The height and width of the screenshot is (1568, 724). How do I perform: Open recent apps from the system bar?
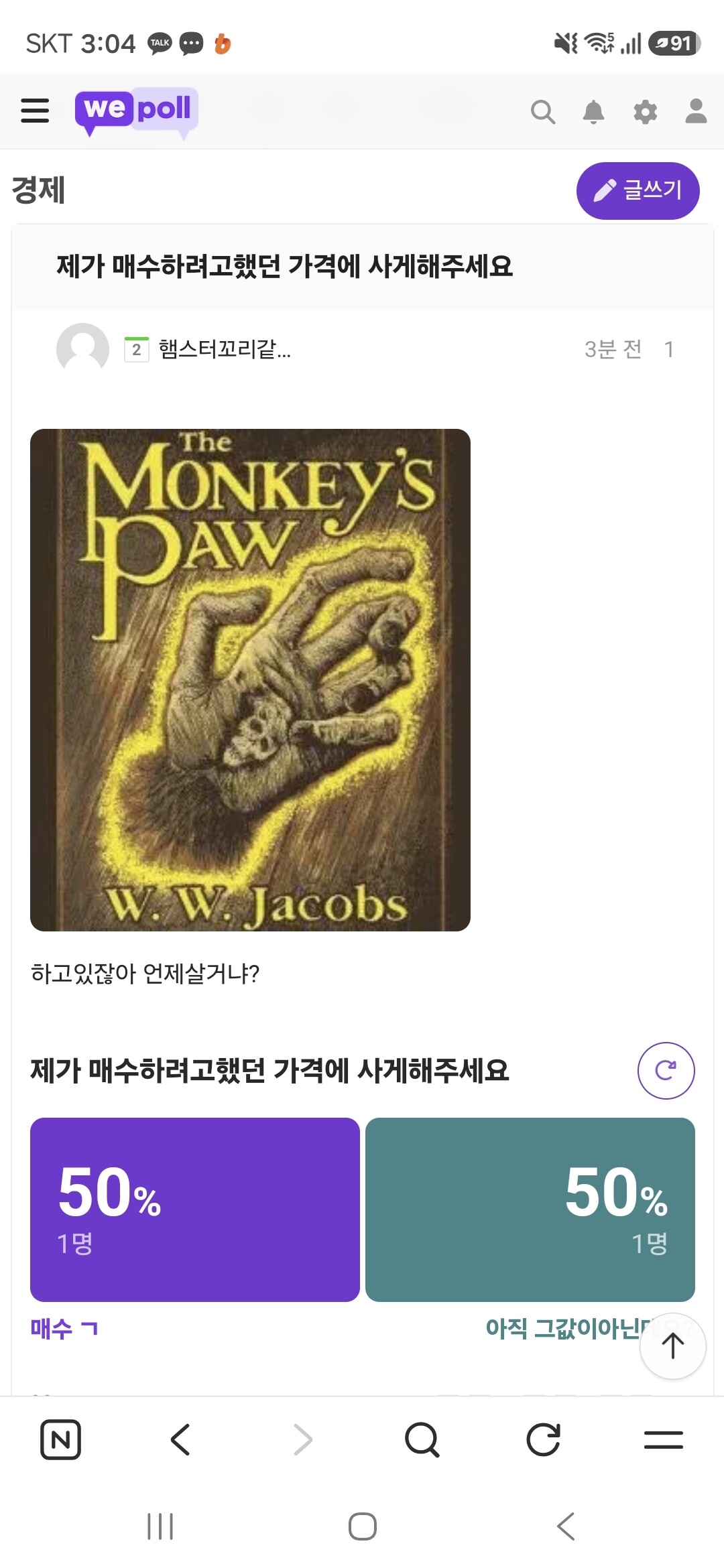[x=160, y=1526]
